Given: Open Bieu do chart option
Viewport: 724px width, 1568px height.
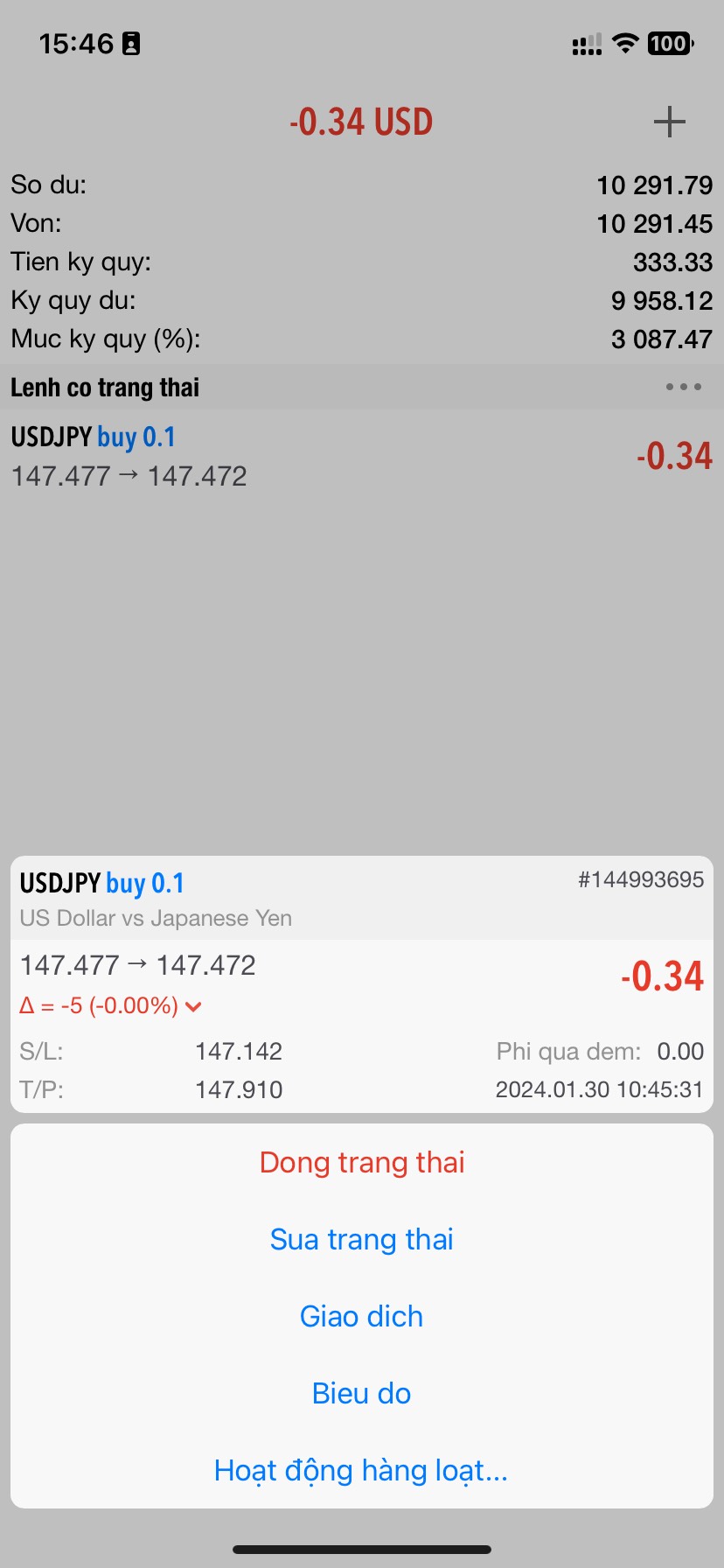Looking at the screenshot, I should [362, 1394].
